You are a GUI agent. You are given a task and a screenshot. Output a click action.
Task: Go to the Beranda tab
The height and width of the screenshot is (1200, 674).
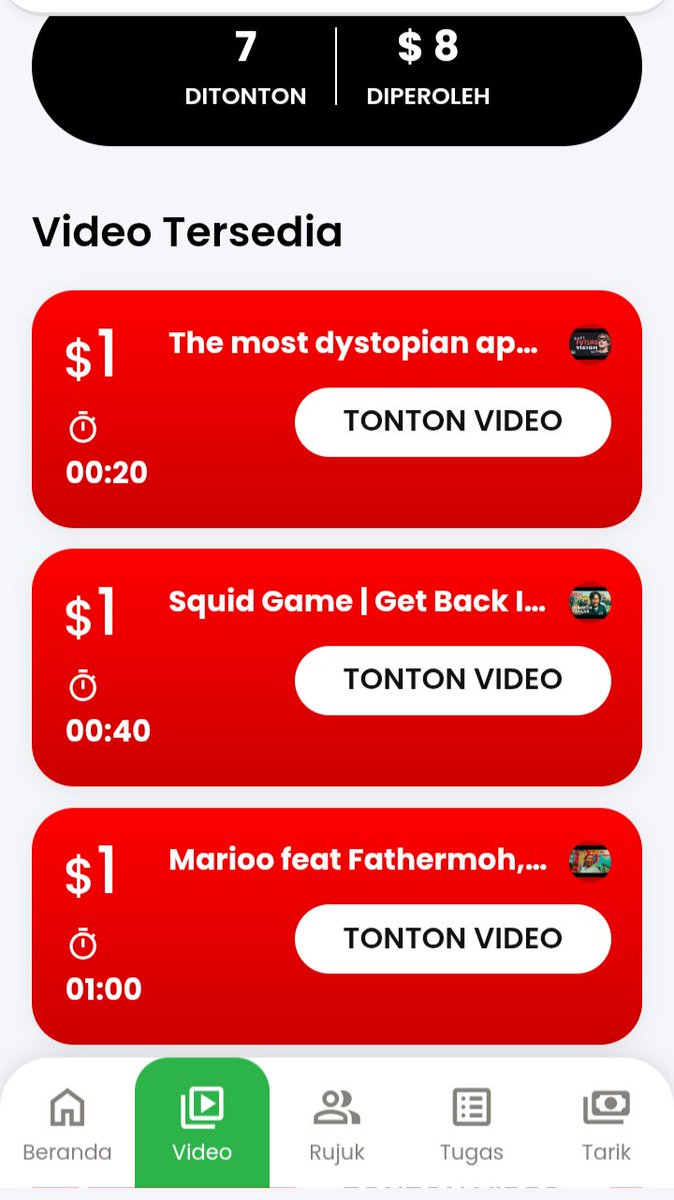(67, 1124)
